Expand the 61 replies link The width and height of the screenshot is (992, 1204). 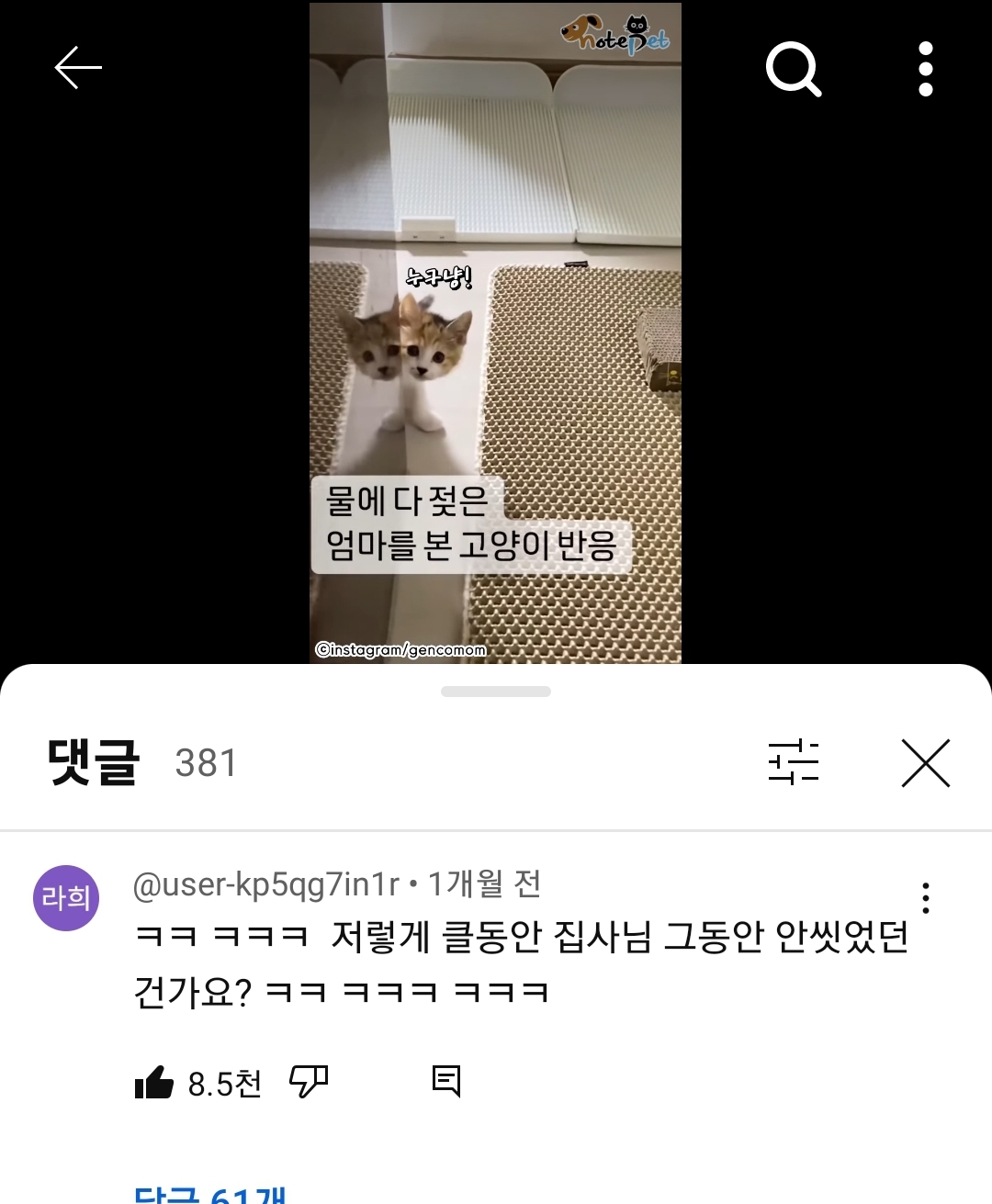[210, 1194]
